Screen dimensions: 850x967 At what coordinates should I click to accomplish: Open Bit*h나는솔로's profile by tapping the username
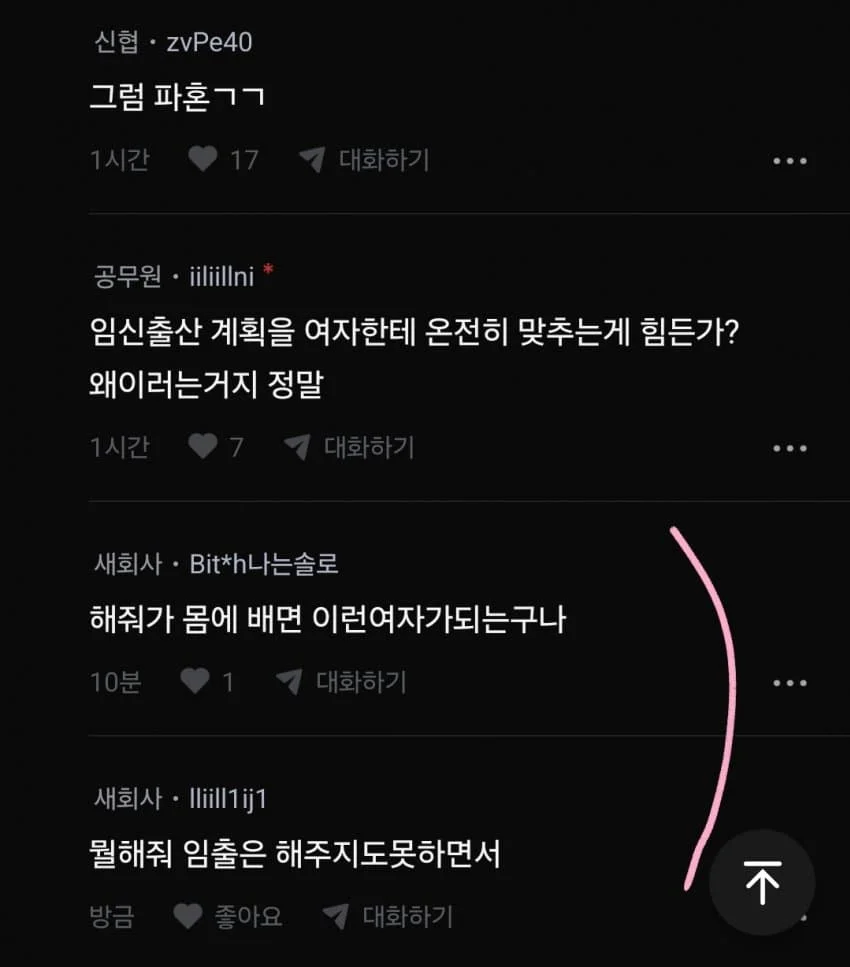262,564
